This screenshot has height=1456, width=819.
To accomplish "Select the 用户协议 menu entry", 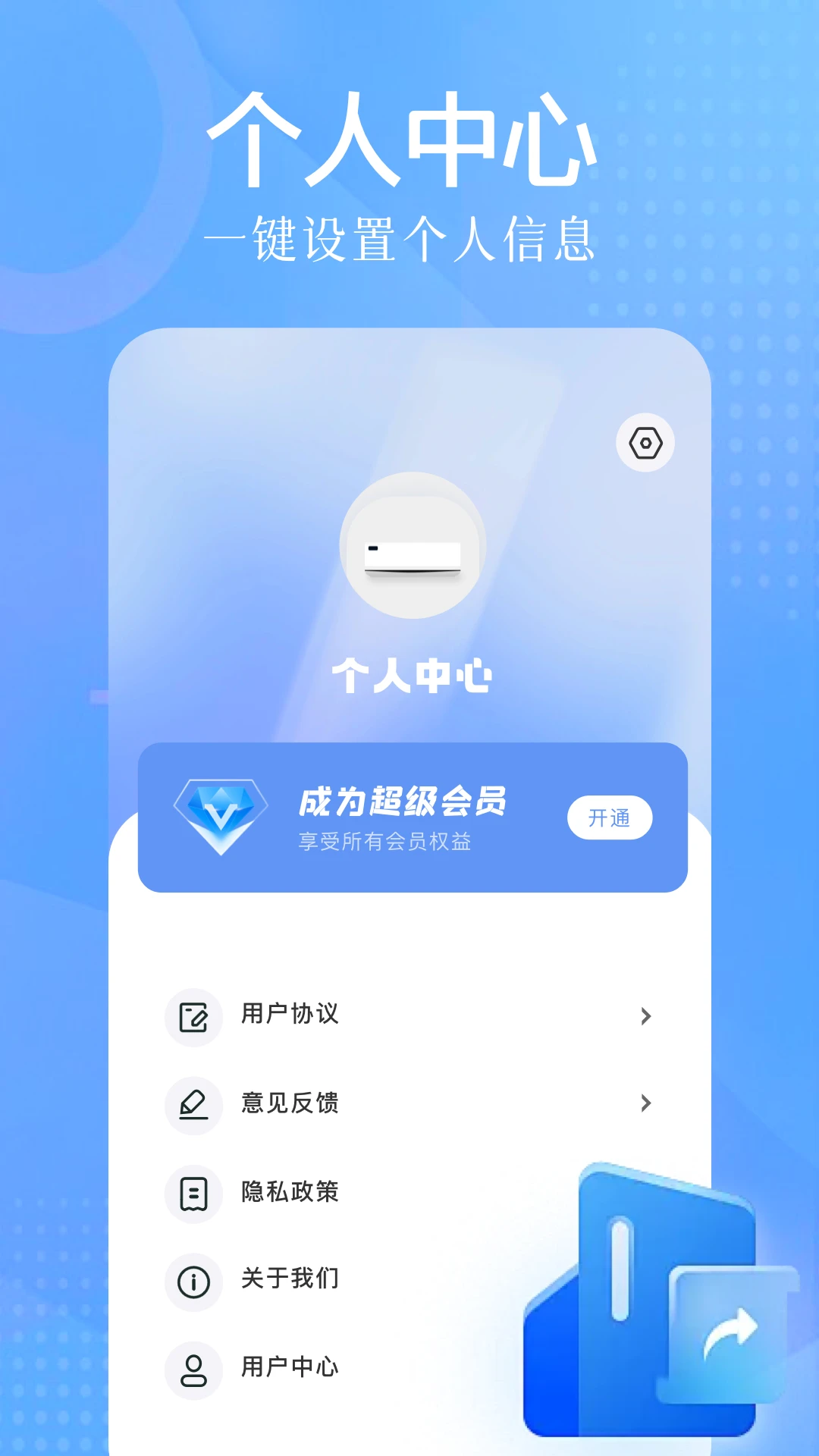I will (289, 1017).
